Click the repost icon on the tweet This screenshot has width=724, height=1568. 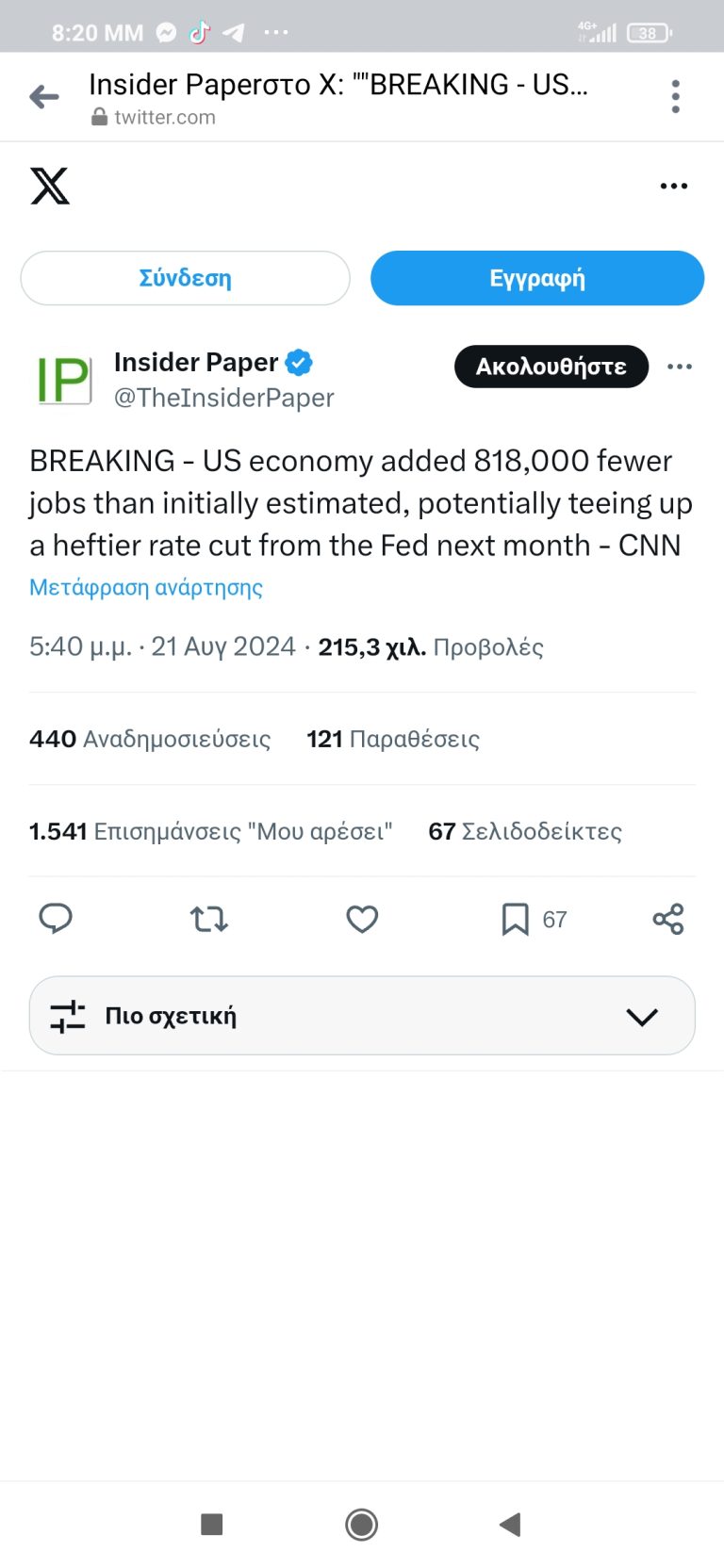pyautogui.click(x=208, y=919)
